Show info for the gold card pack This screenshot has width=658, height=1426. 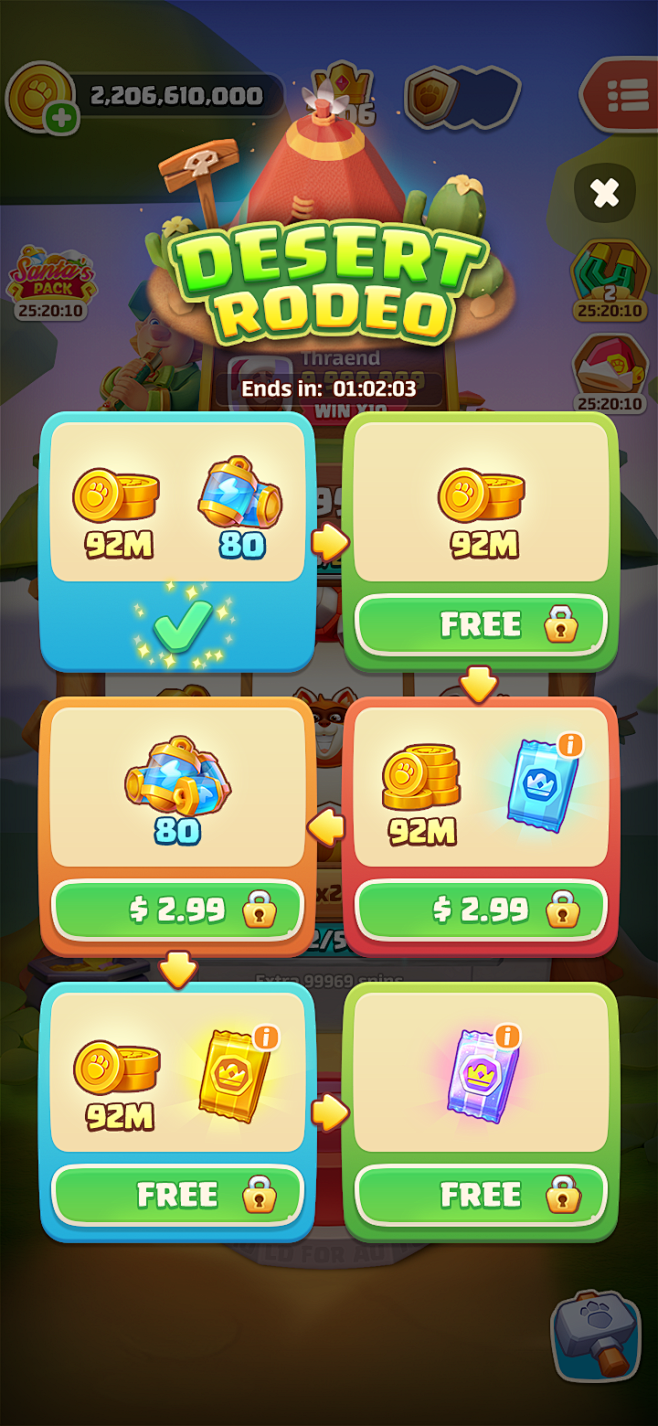pos(266,1037)
